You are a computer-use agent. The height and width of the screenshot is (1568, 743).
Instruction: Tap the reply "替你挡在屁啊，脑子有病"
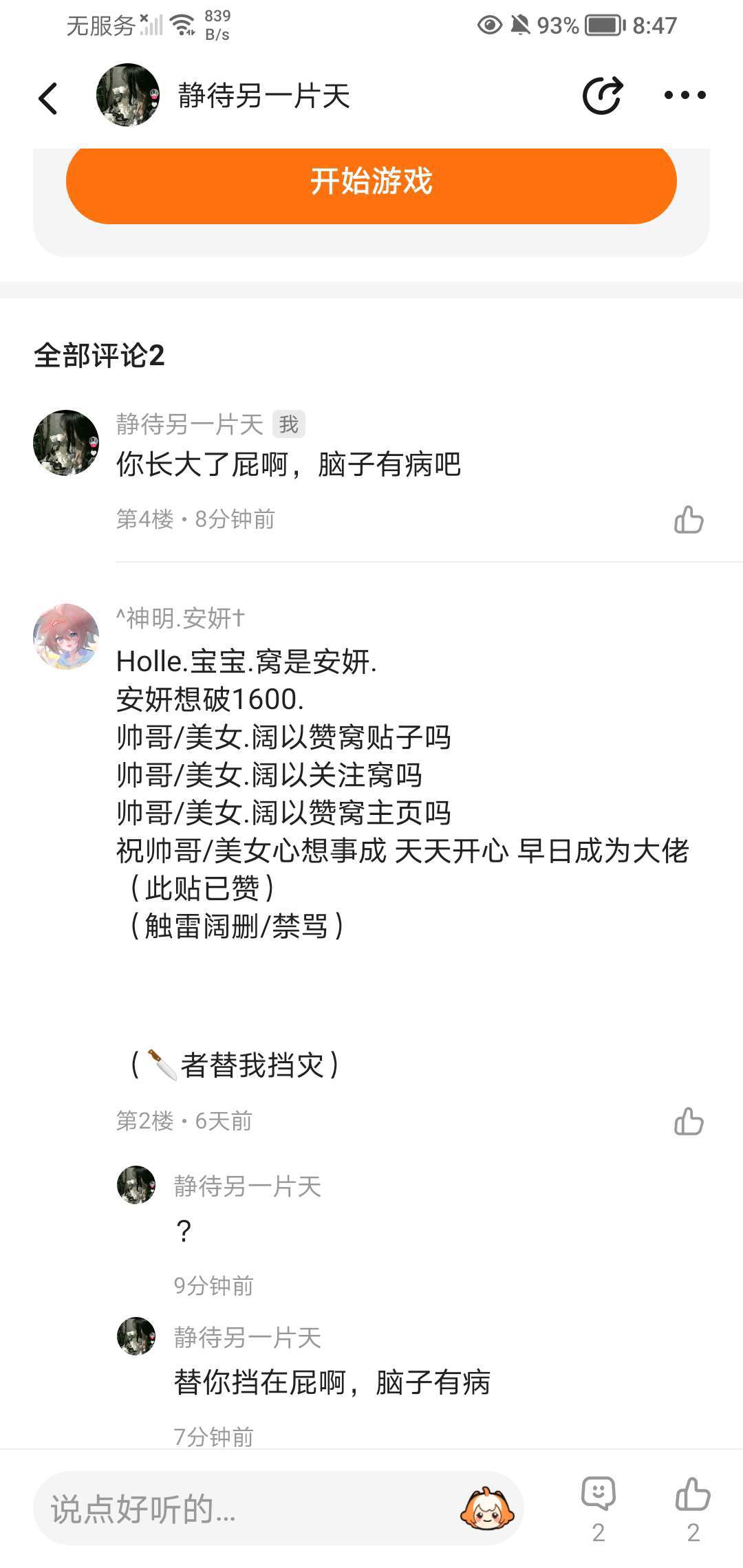click(332, 1382)
